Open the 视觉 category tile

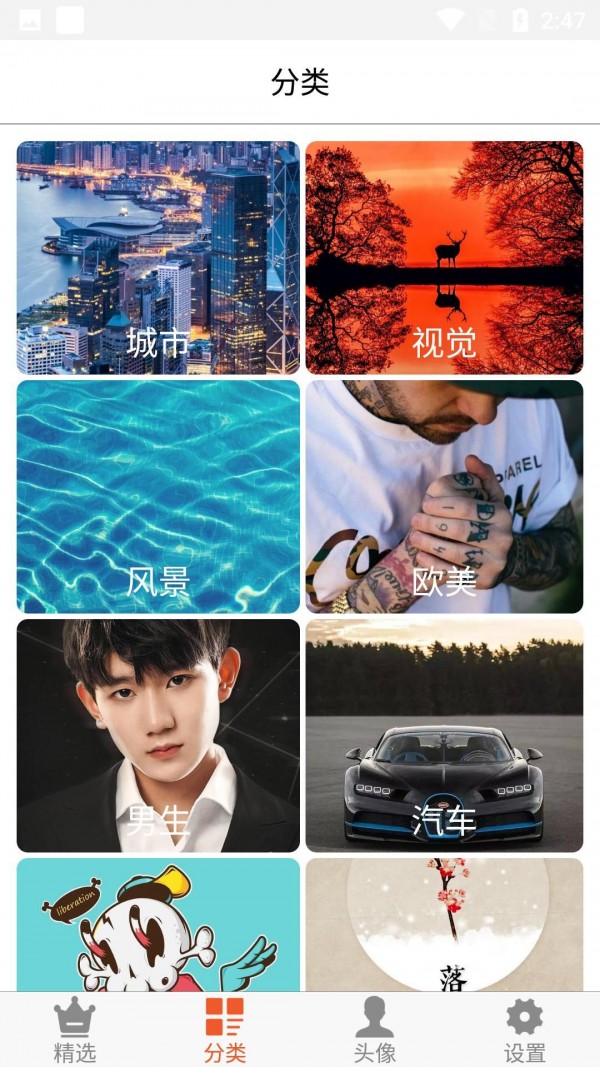[x=444, y=257]
